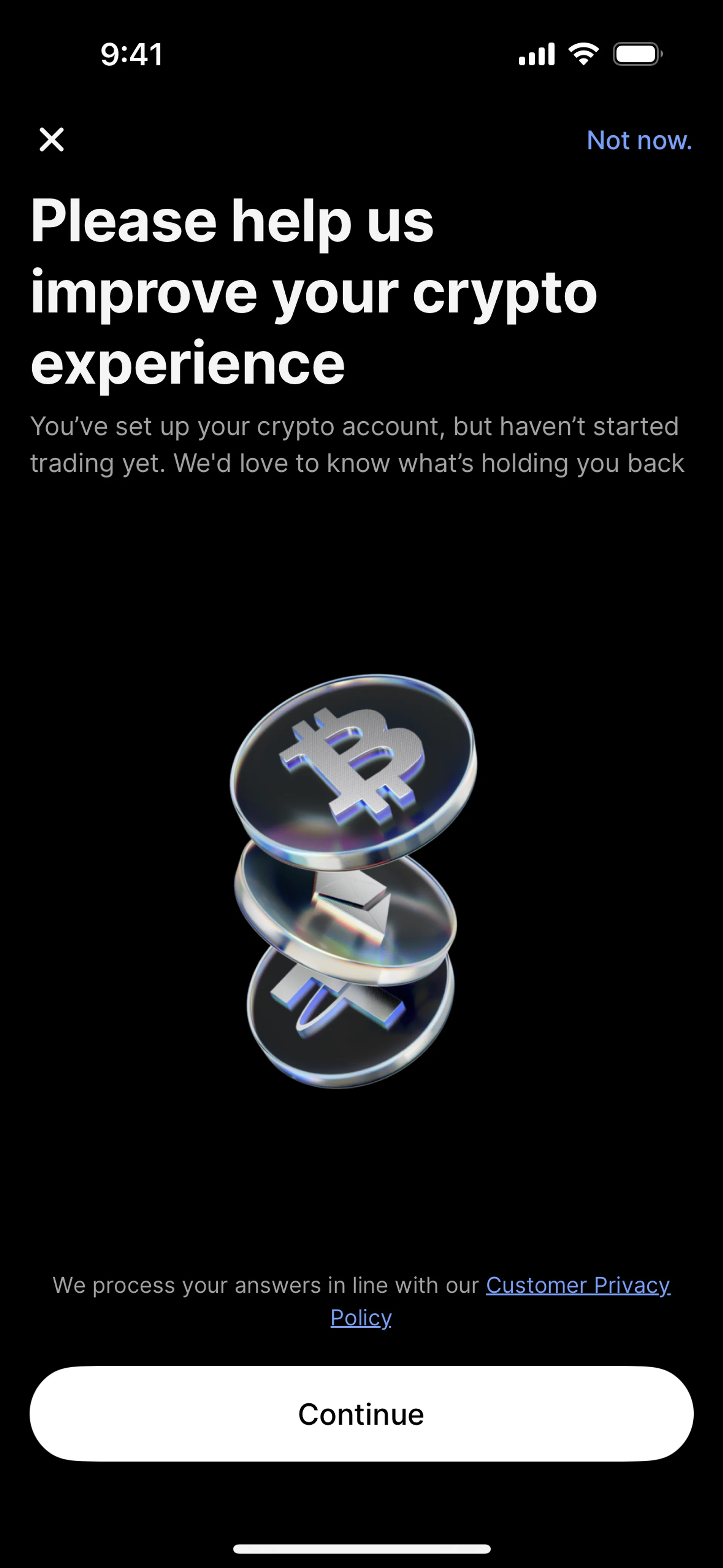
Task: Tap Continue to start the survey
Action: (361, 1414)
